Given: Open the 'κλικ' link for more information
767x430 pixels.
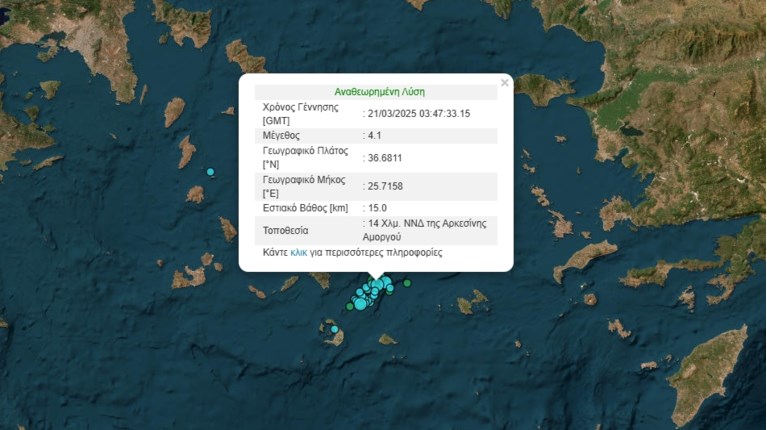Looking at the screenshot, I should click(x=298, y=253).
